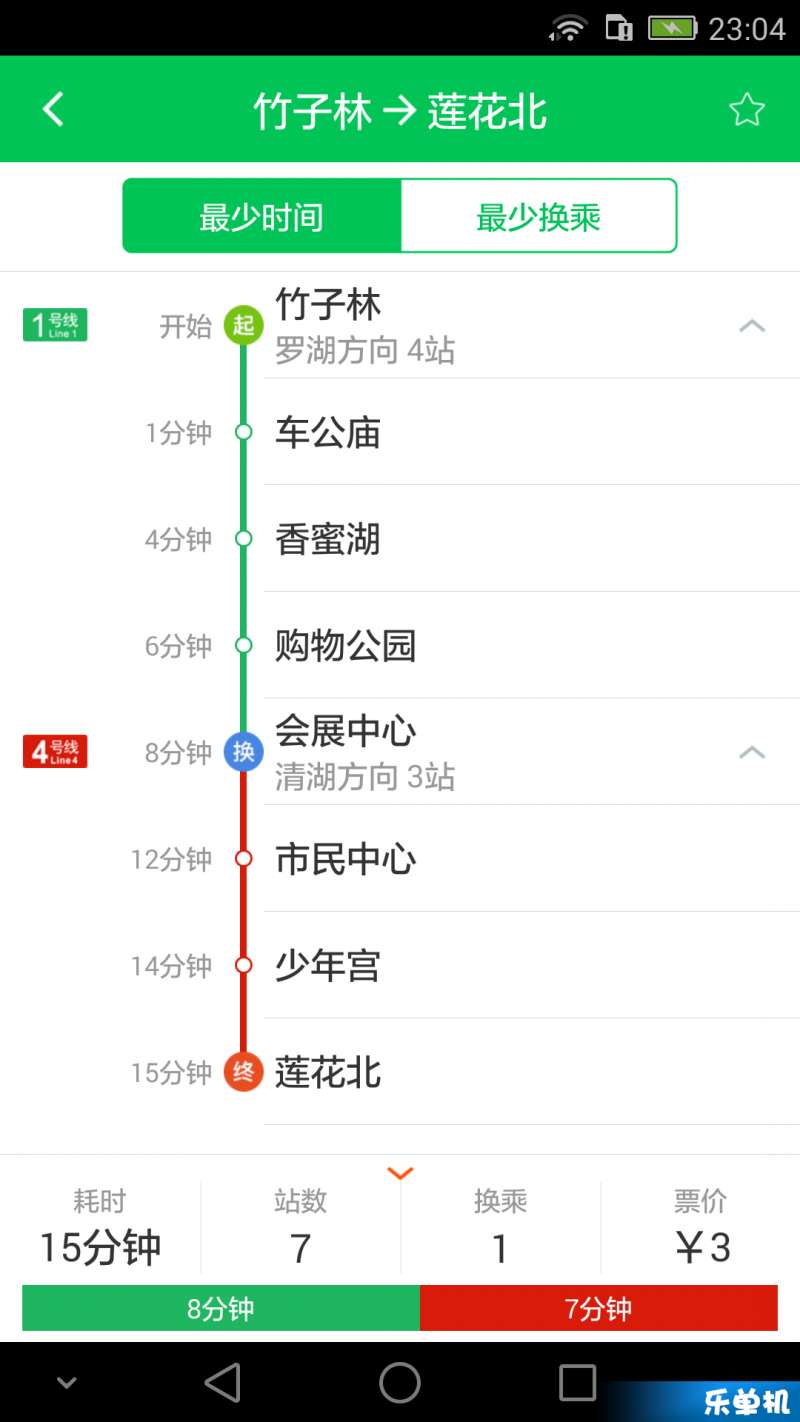The height and width of the screenshot is (1422, 800).
Task: Tap the system home button
Action: coord(400,1382)
